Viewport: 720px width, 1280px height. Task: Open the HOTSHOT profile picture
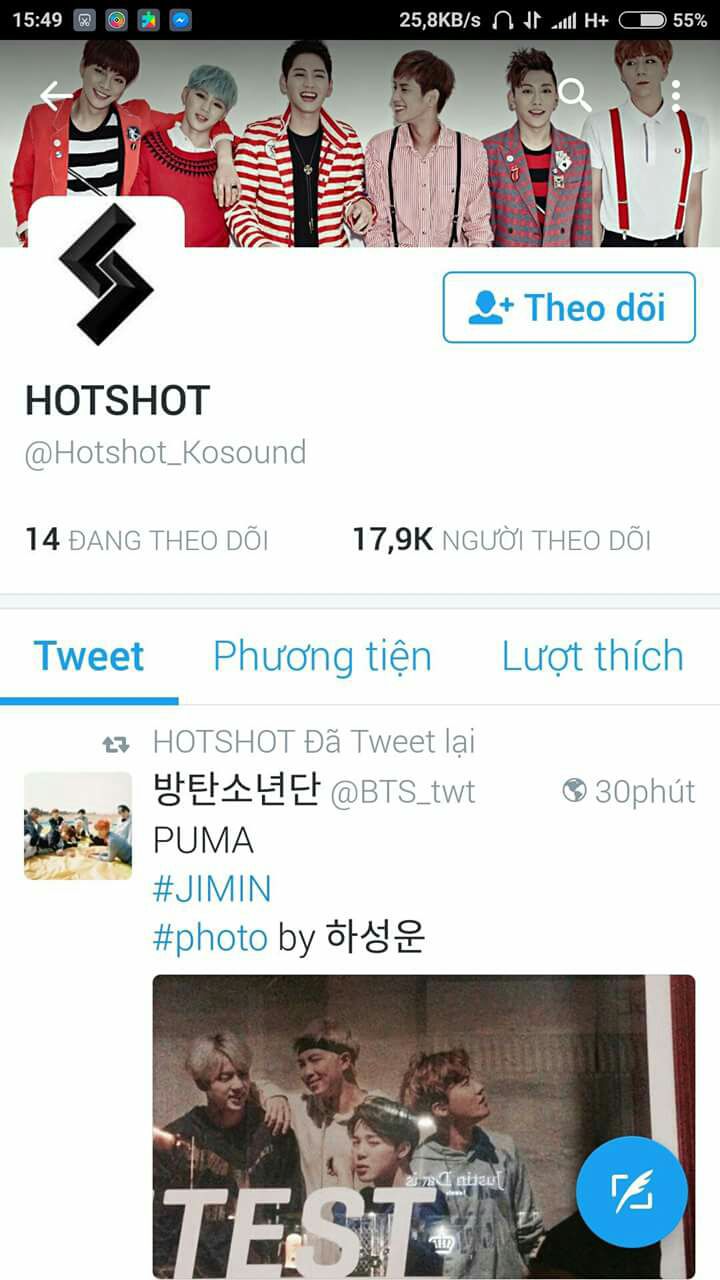pos(106,273)
